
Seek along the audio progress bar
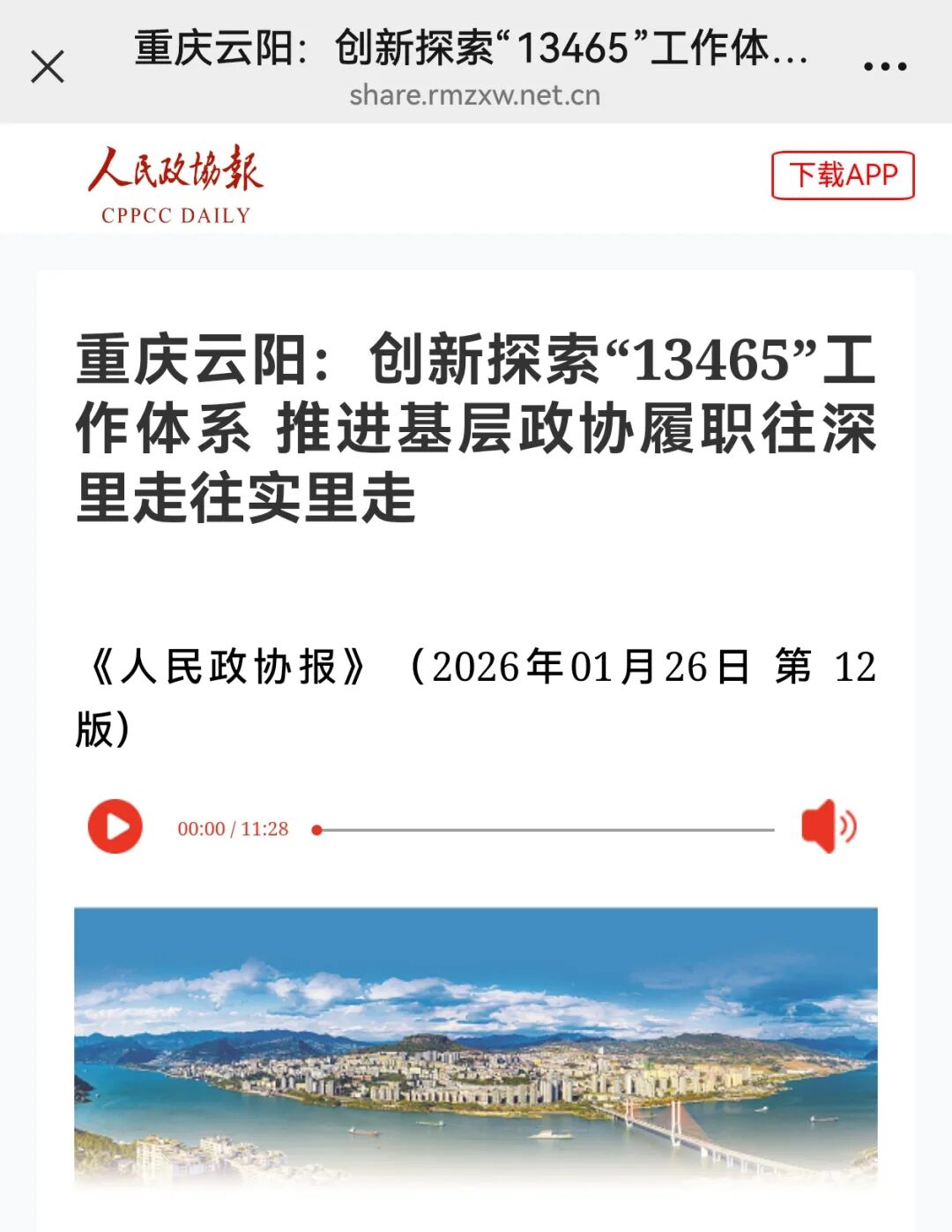tap(545, 830)
